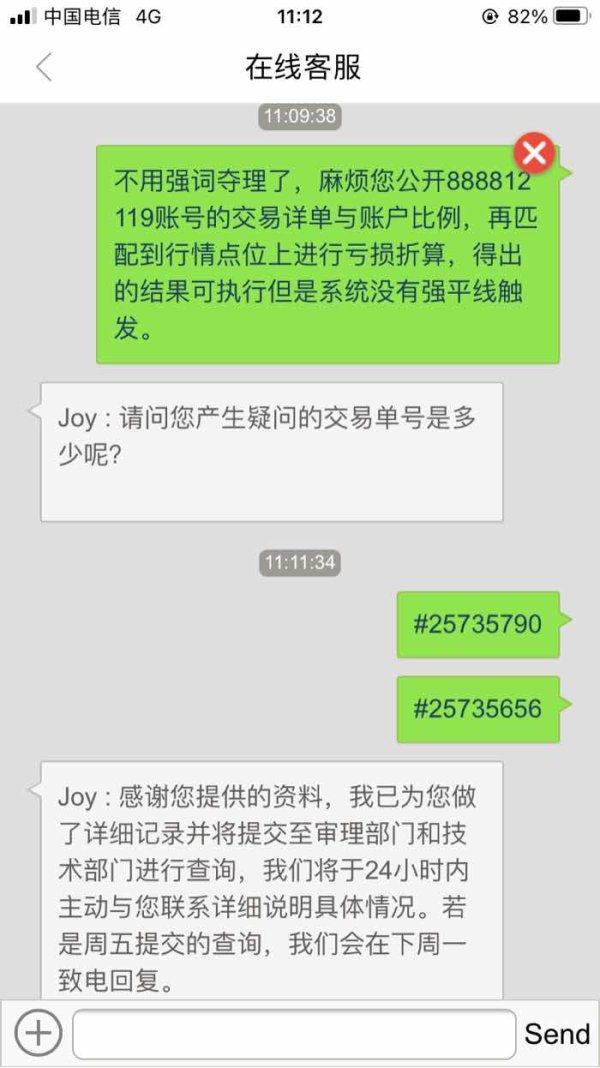Open the plus attachment menu

pos(38,1033)
